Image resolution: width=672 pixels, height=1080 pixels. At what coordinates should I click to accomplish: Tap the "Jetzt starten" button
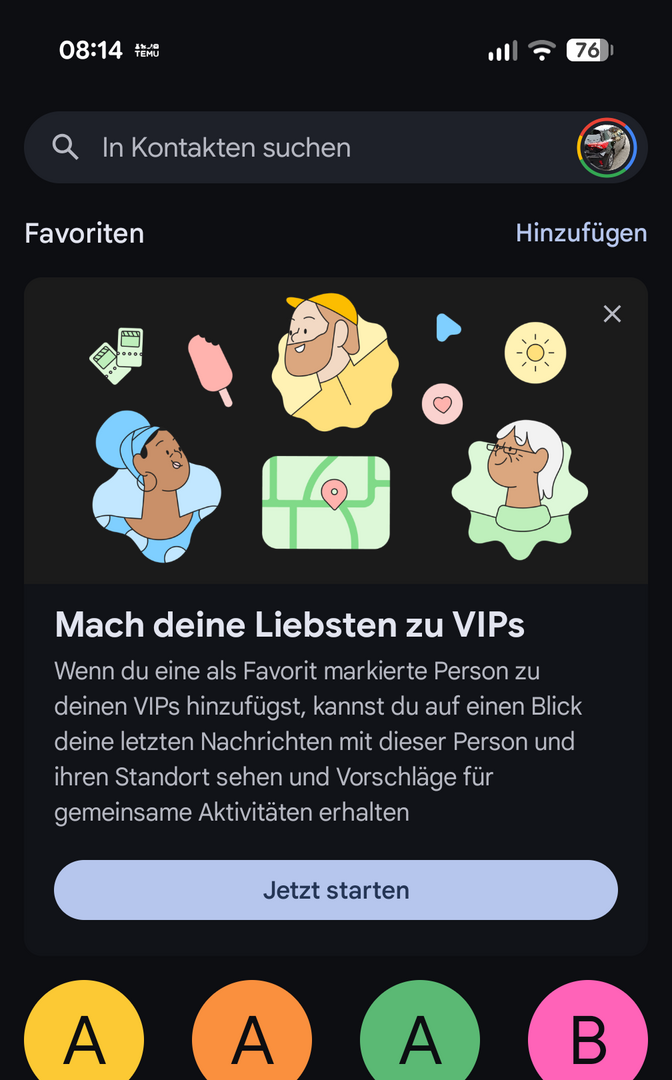[336, 890]
